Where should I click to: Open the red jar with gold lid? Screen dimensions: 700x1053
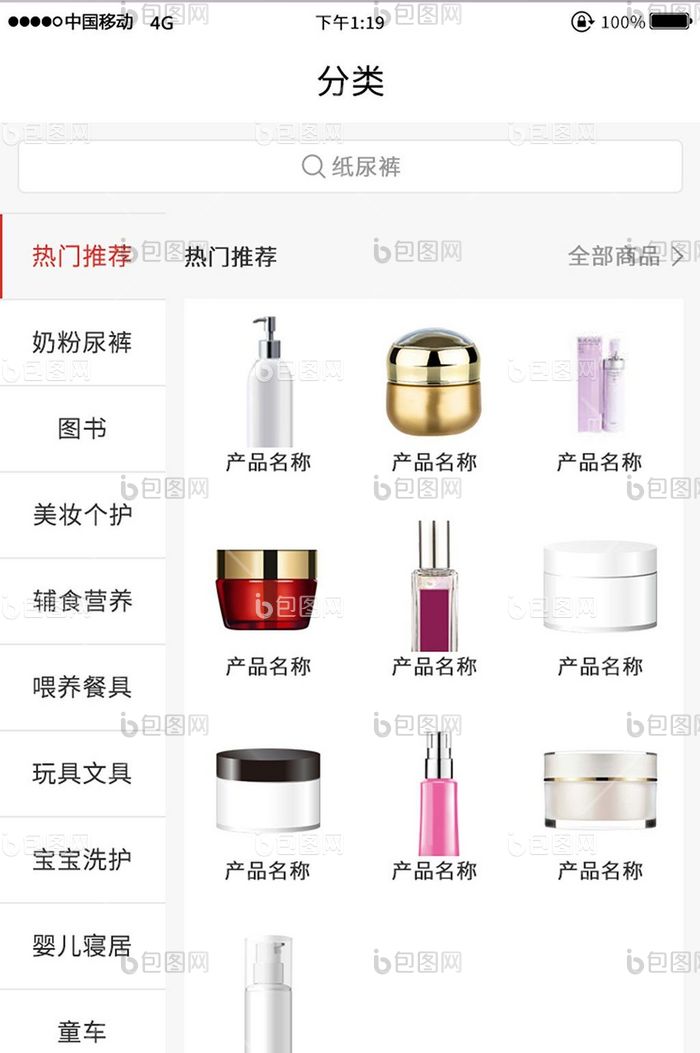pyautogui.click(x=267, y=590)
